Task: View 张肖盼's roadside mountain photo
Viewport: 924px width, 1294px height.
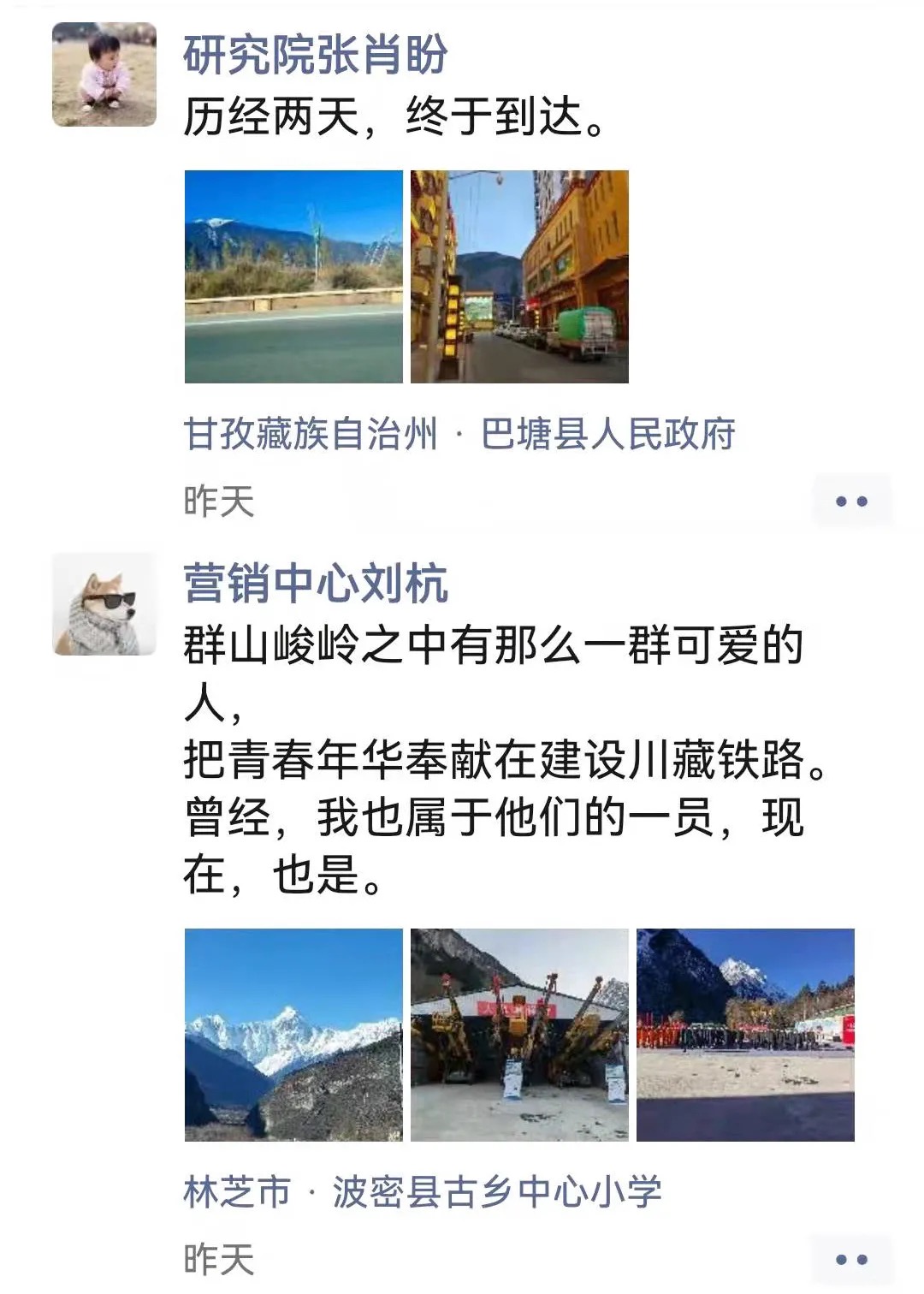Action: (x=293, y=276)
